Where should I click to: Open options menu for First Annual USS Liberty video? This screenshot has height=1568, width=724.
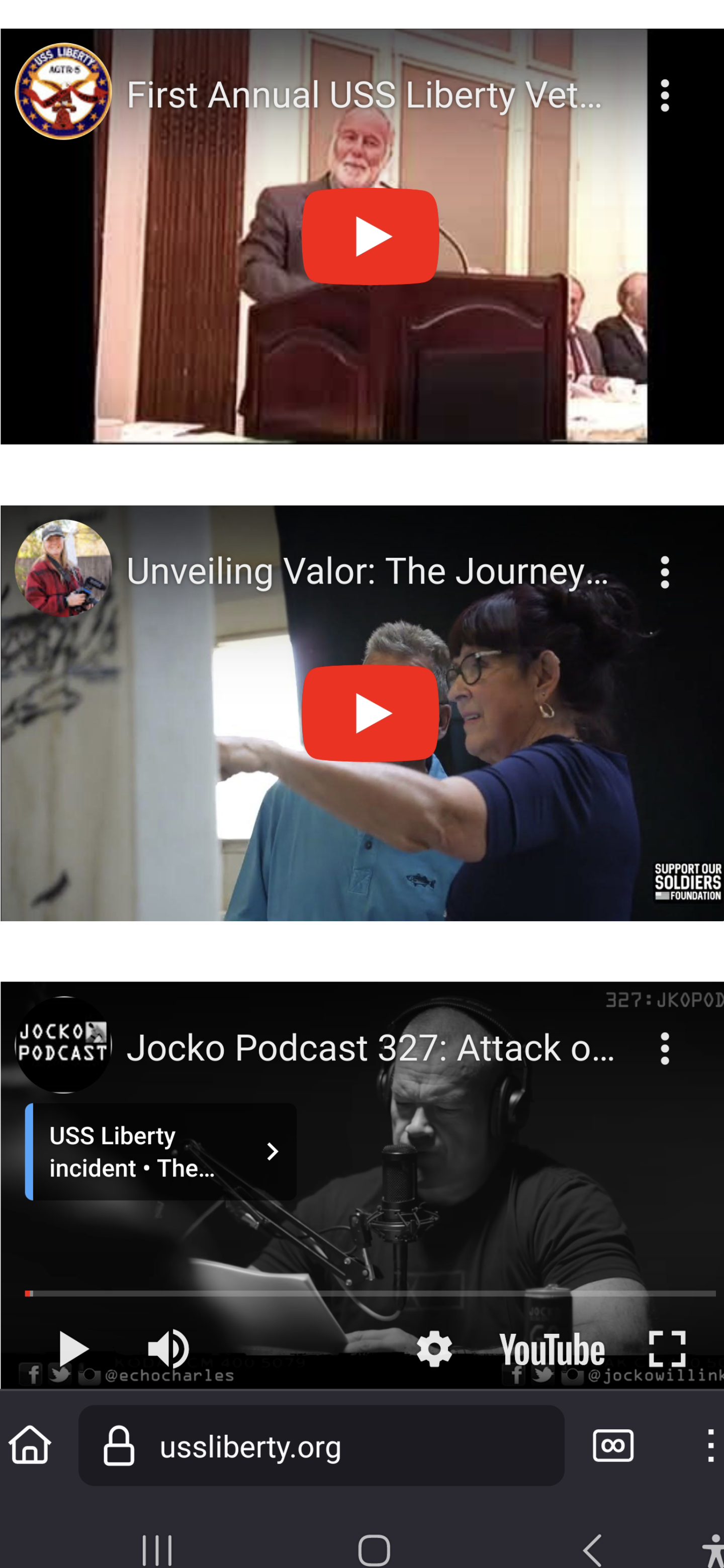665,95
